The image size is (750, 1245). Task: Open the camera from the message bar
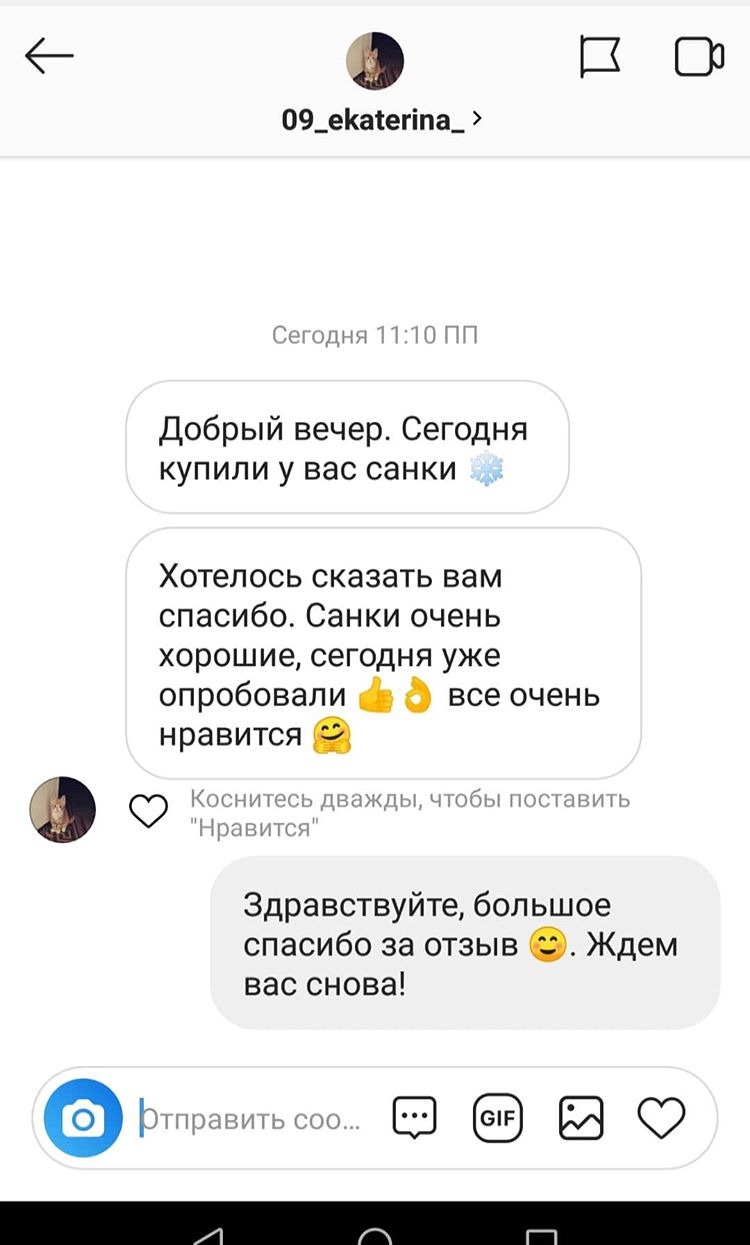point(83,1118)
